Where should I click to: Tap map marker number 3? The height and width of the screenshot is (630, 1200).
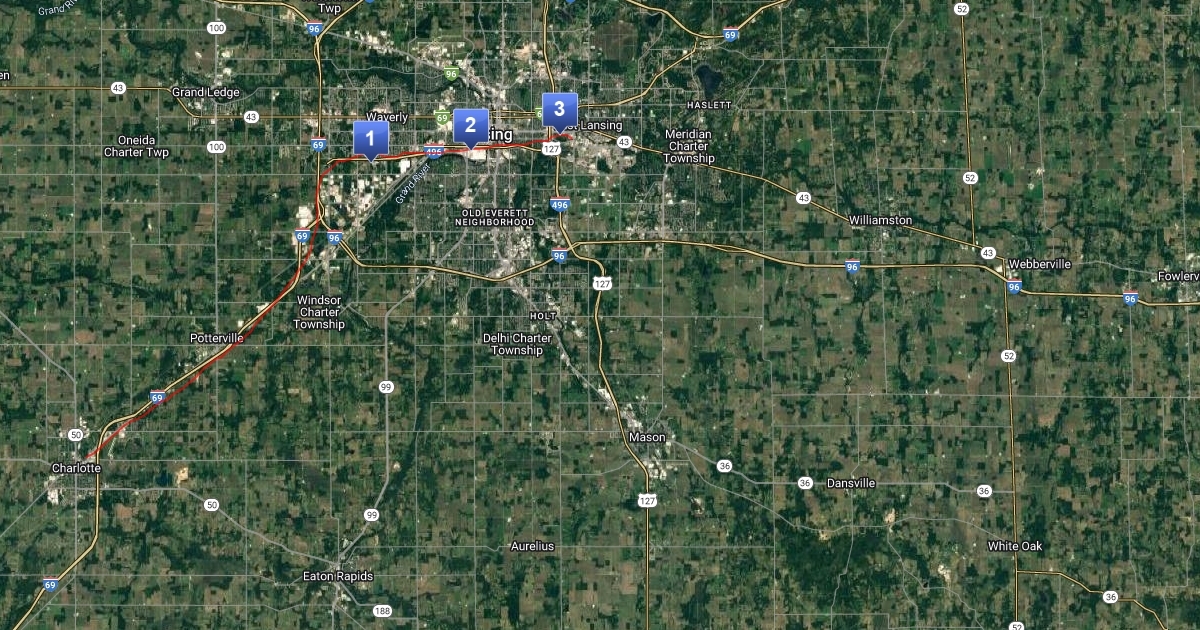pos(559,109)
